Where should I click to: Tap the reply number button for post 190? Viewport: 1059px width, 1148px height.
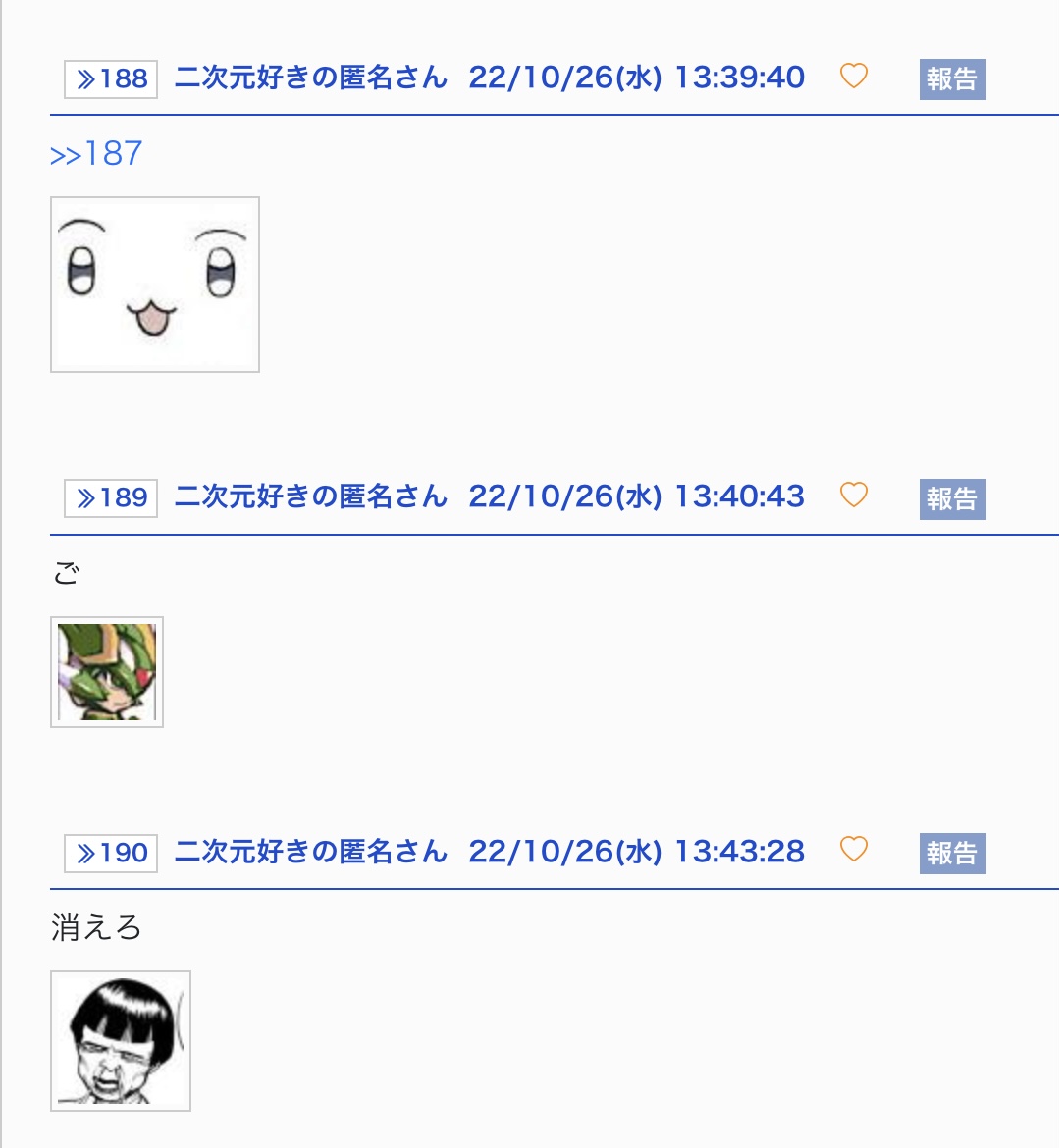click(x=111, y=853)
